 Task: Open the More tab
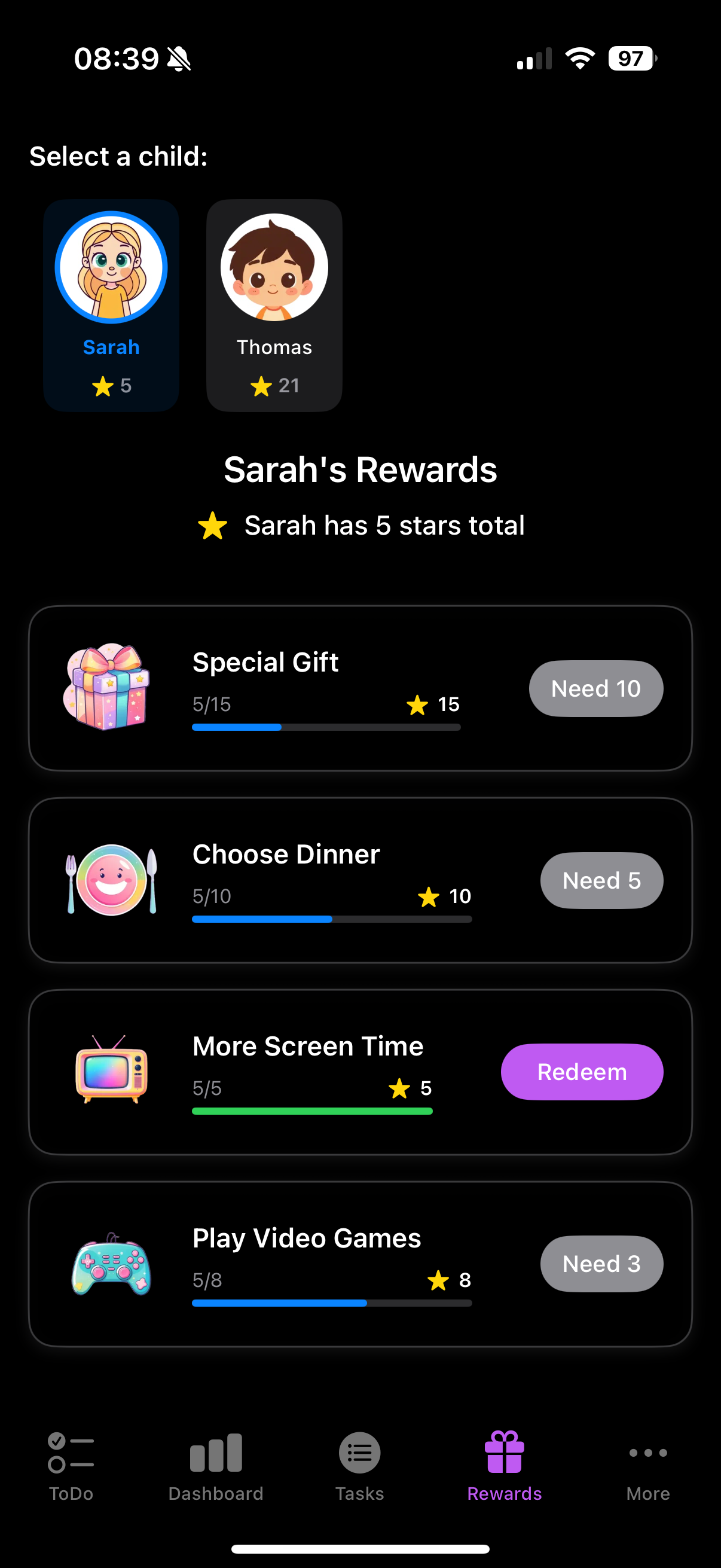(x=648, y=1466)
